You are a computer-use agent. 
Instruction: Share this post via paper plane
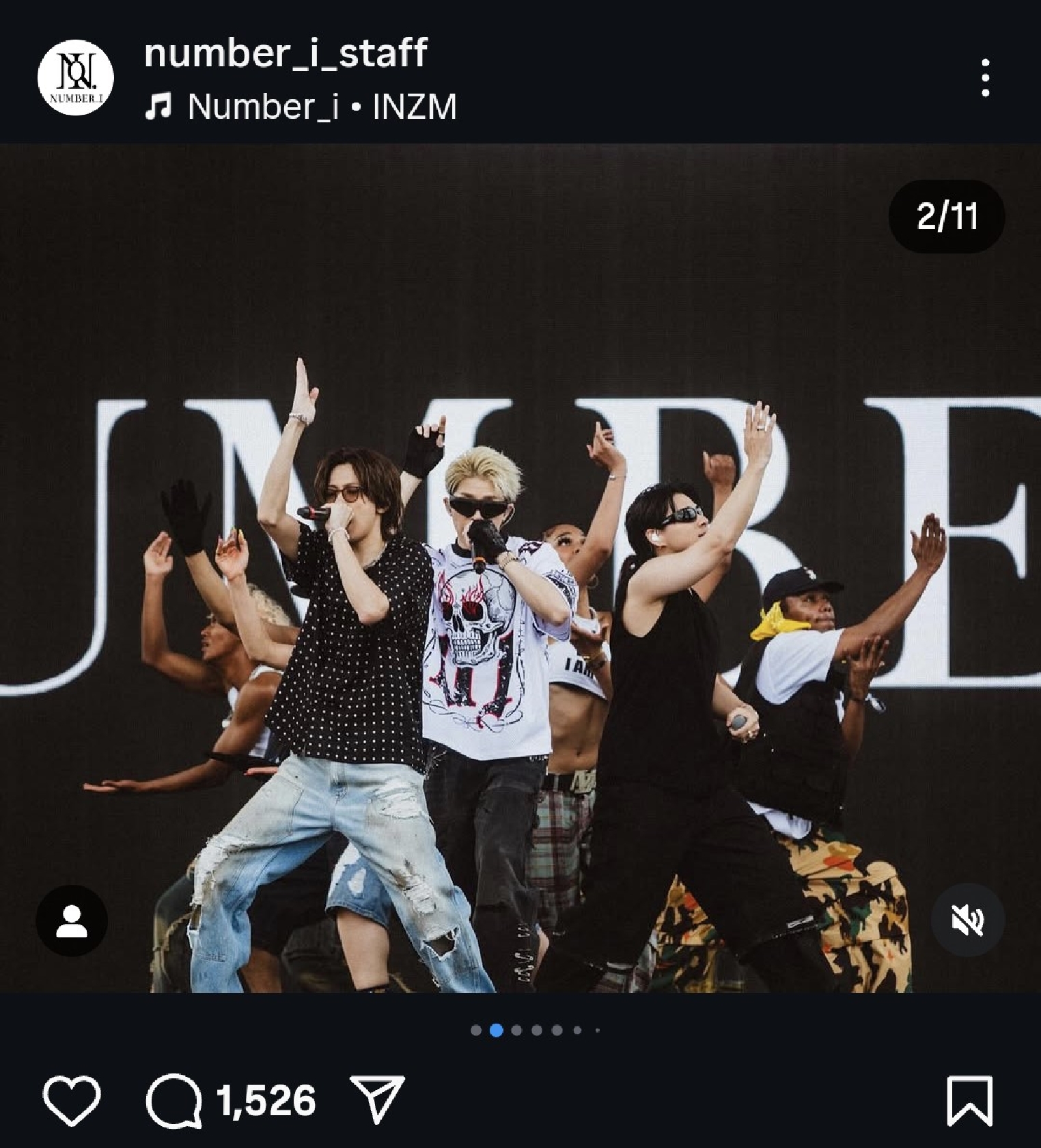377,1099
